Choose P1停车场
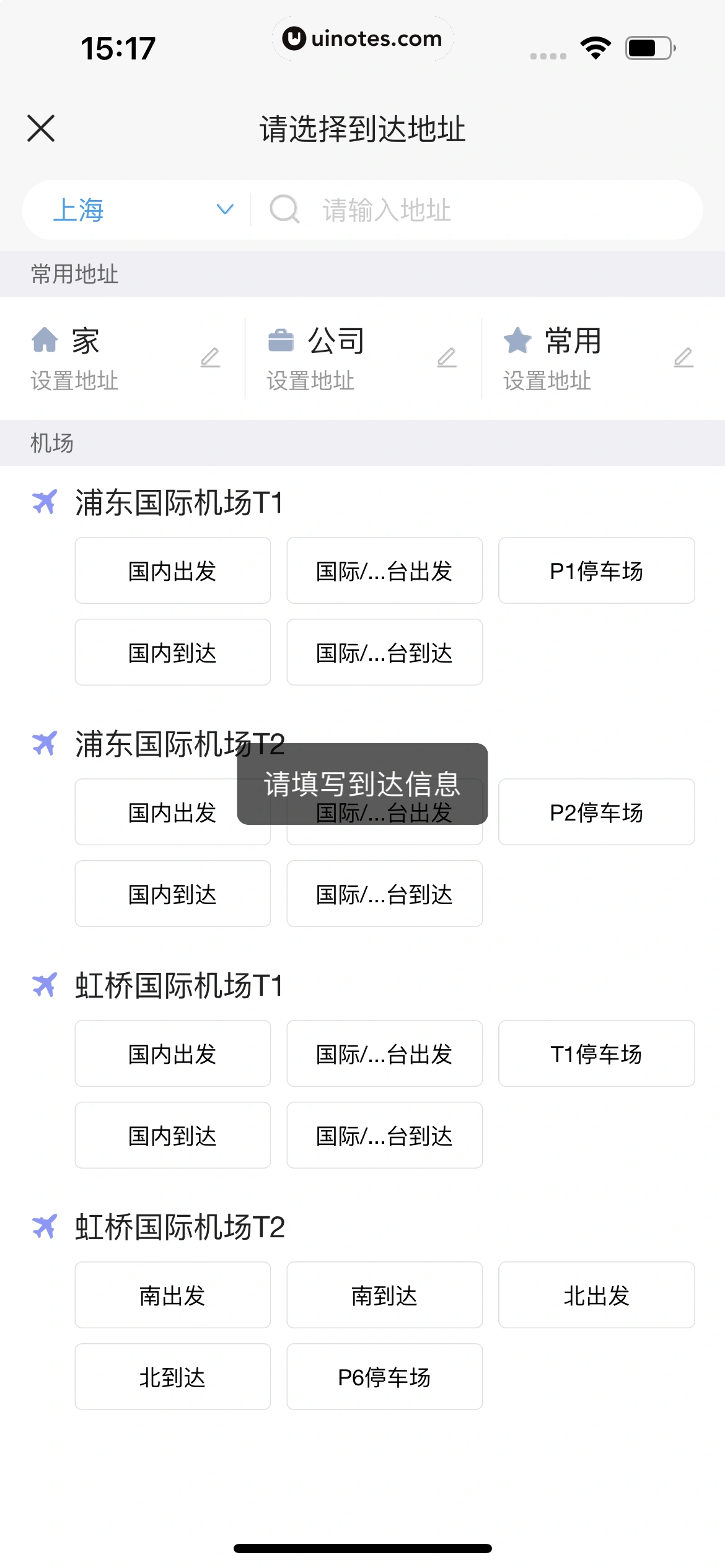Viewport: 725px width, 1568px height. tap(596, 570)
